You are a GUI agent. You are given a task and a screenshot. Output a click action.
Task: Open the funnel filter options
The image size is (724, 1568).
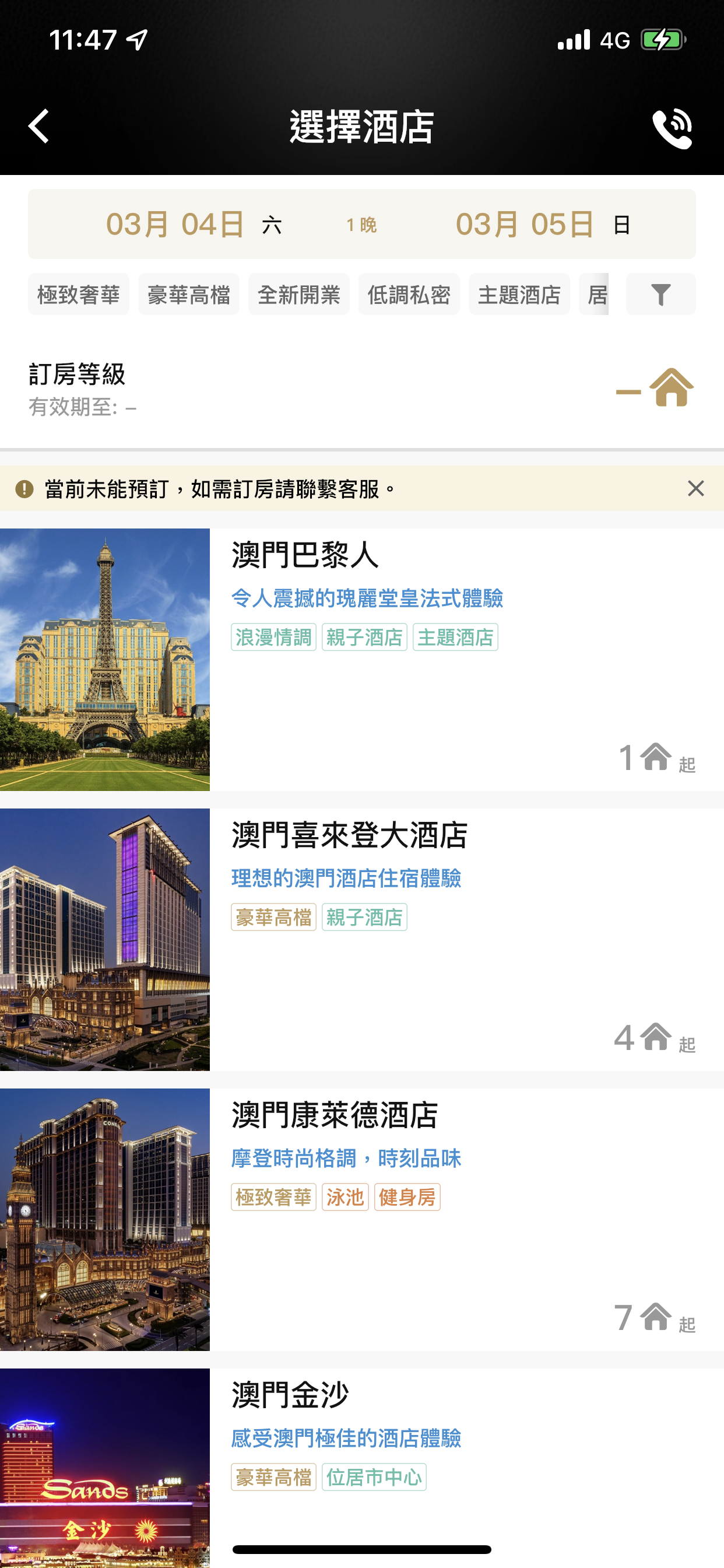tap(660, 295)
